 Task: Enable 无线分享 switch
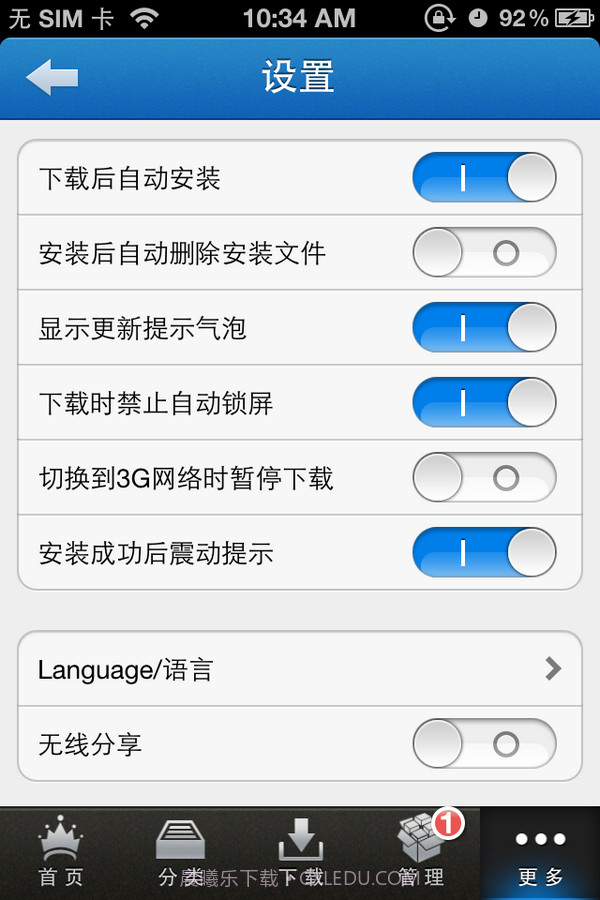point(484,744)
